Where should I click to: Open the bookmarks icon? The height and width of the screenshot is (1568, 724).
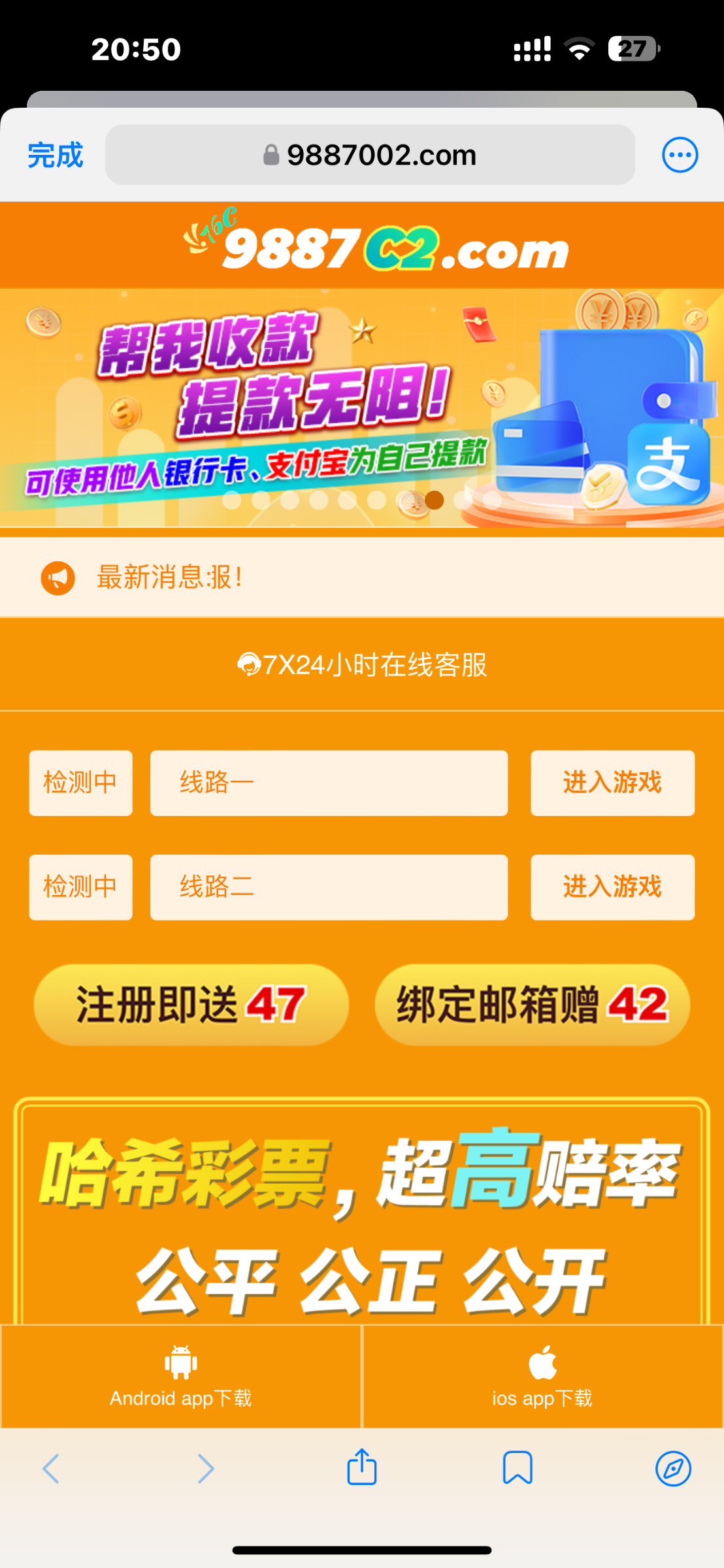518,1468
